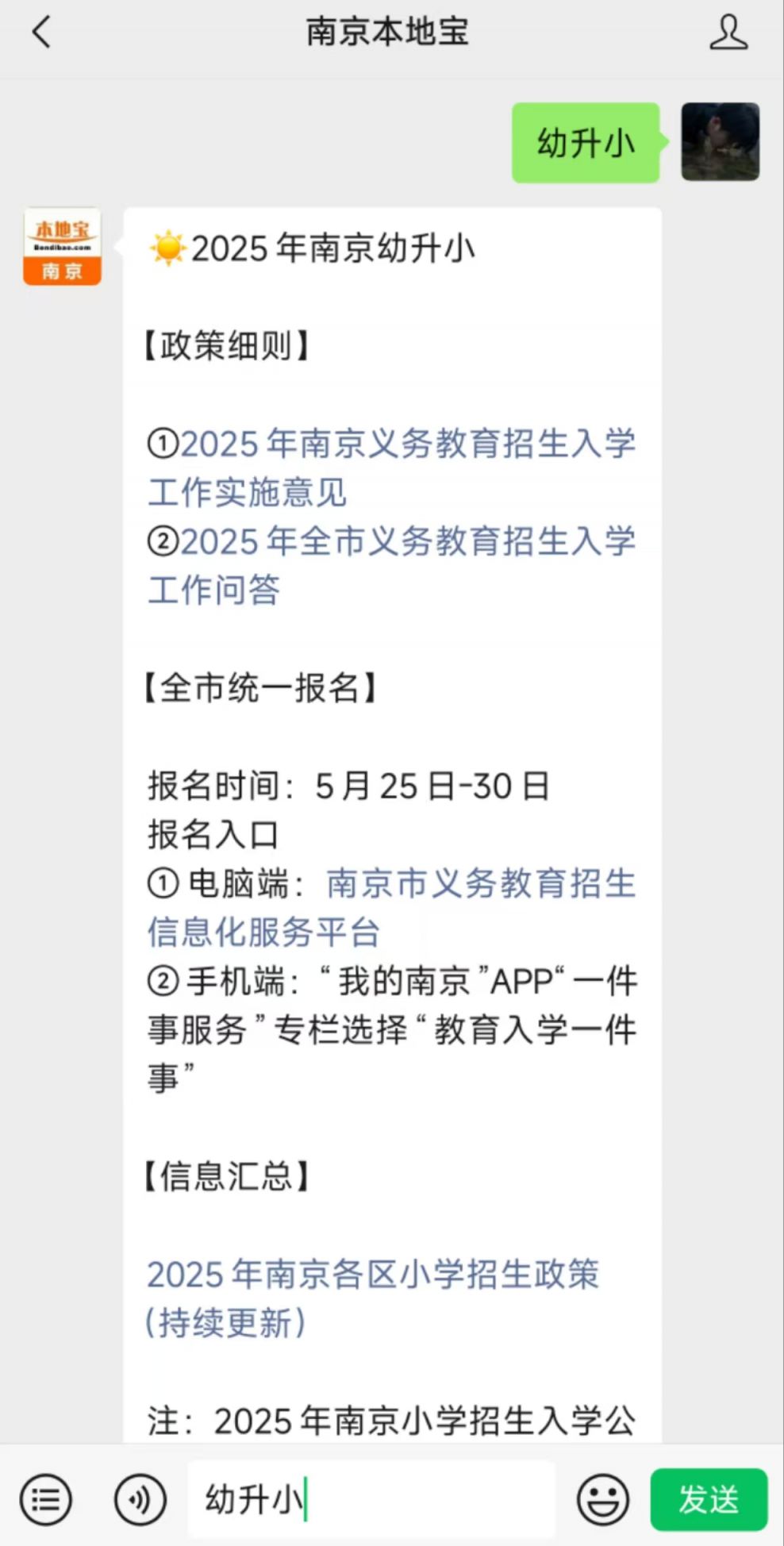Open the 南京本地宝 account avatar
Image resolution: width=784 pixels, height=1546 pixels.
tap(62, 247)
